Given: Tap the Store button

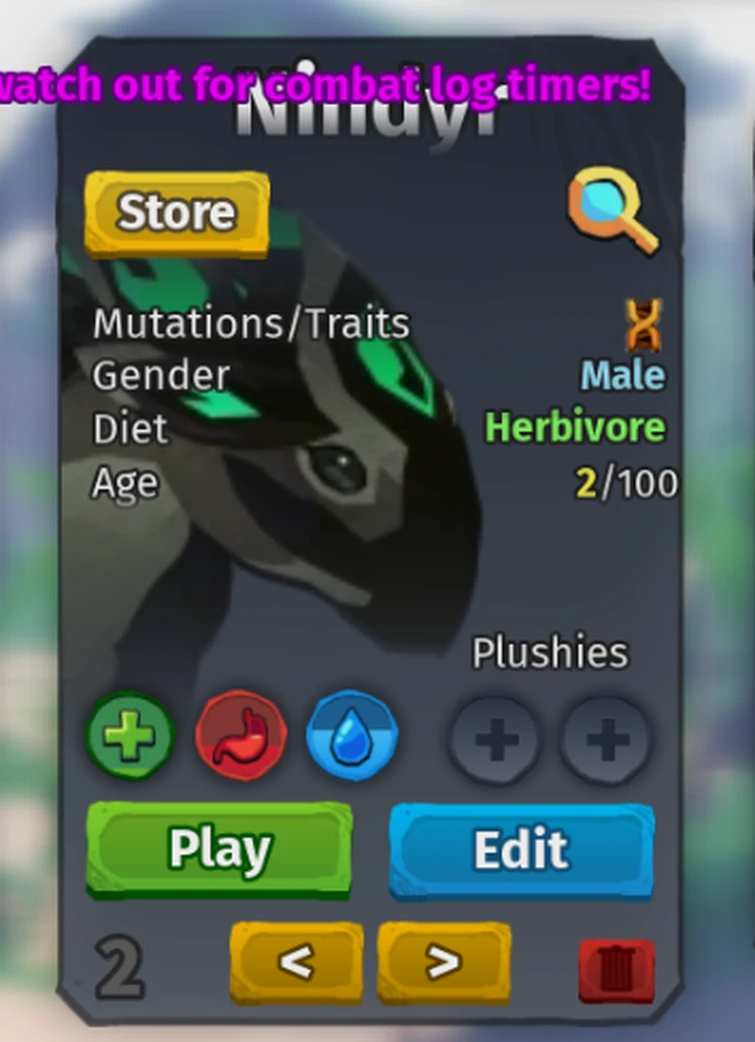Looking at the screenshot, I should 177,212.
